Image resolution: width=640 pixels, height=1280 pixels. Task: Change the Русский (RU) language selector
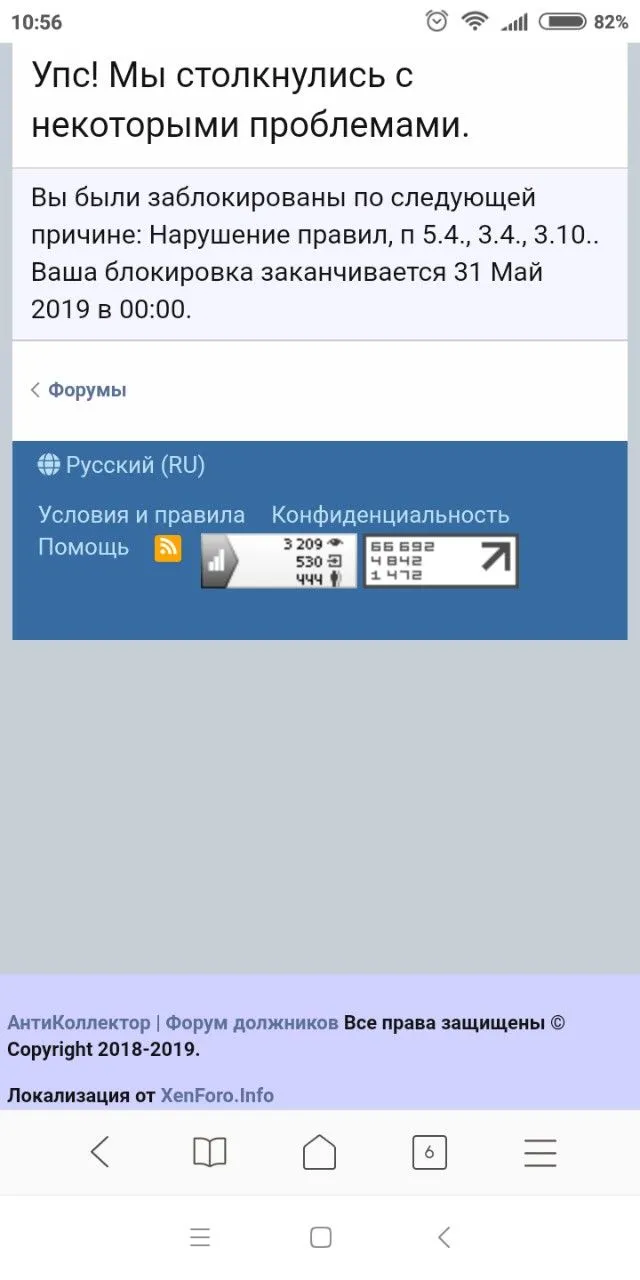coord(122,465)
